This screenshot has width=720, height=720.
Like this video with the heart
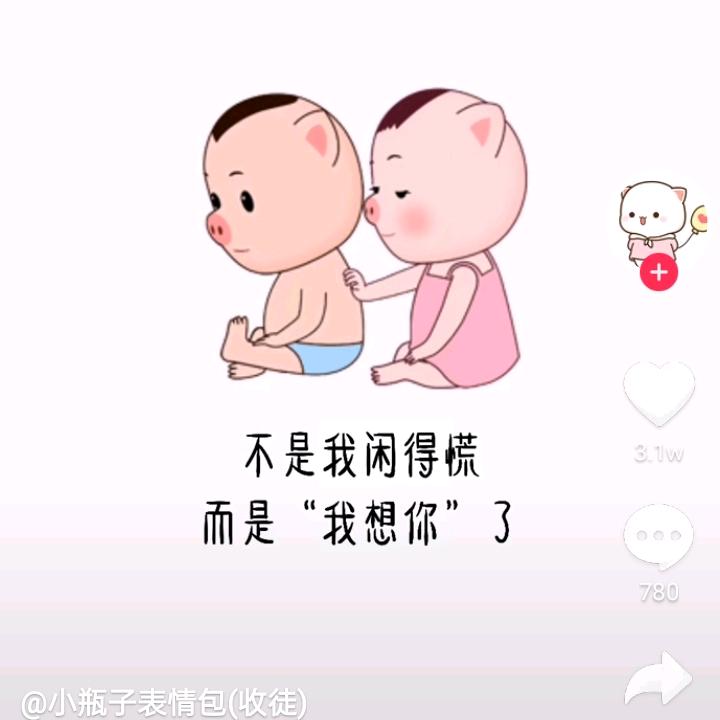pos(659,395)
